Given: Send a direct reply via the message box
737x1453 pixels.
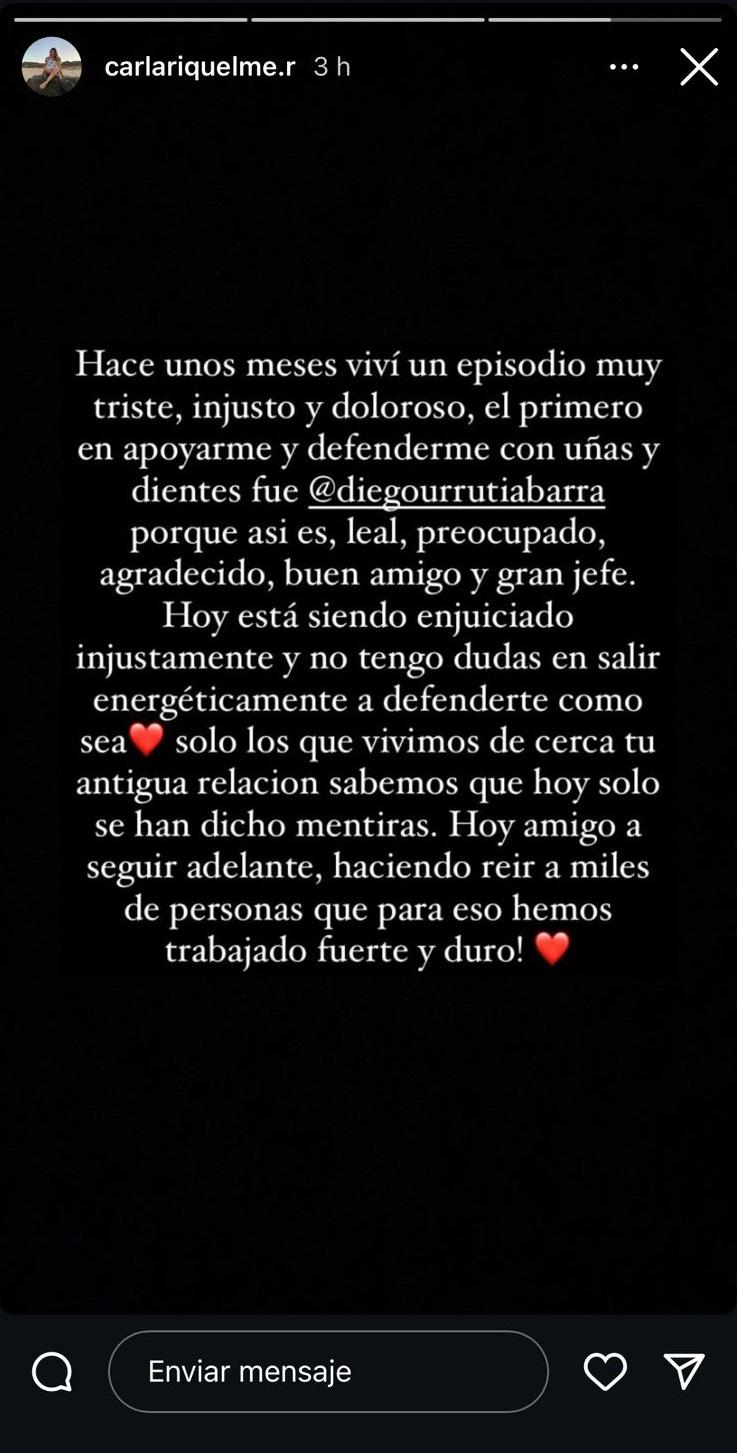Looking at the screenshot, I should [328, 1371].
